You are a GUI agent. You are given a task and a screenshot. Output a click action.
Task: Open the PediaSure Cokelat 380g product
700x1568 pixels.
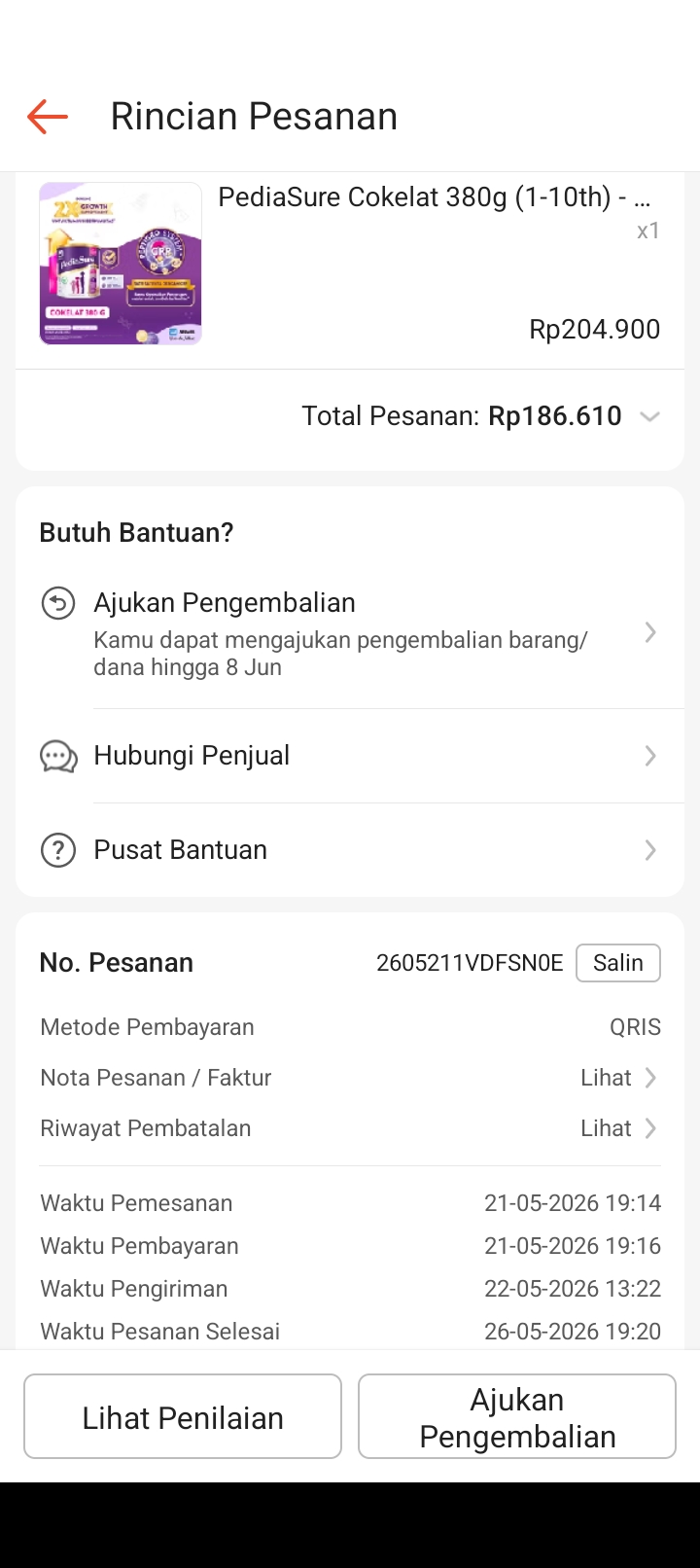(x=350, y=264)
